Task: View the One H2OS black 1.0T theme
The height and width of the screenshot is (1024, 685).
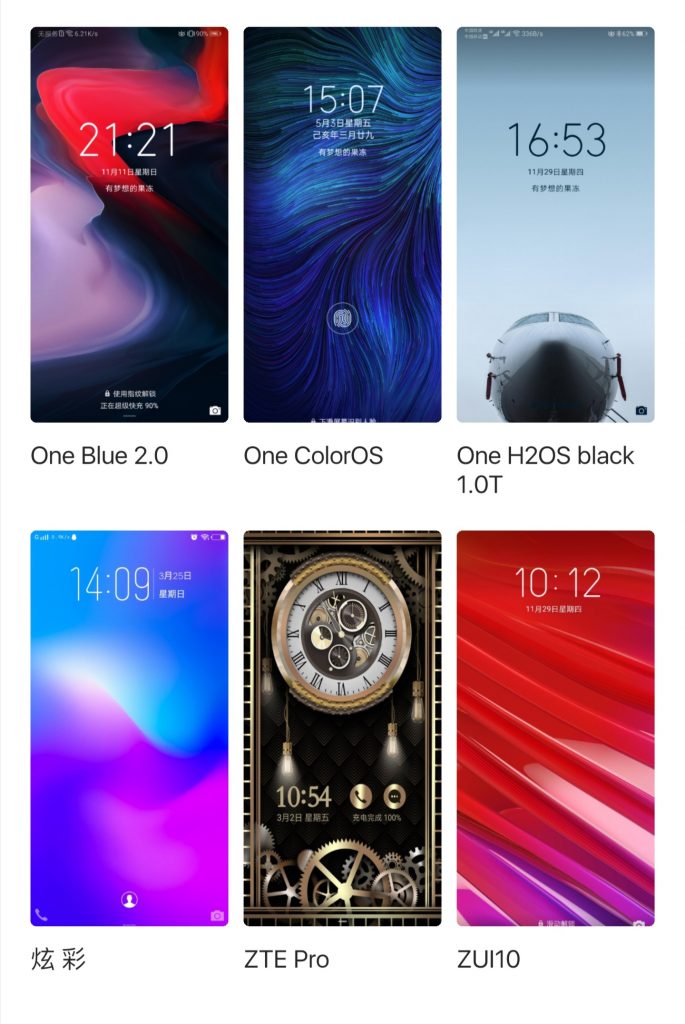Action: pyautogui.click(x=555, y=225)
